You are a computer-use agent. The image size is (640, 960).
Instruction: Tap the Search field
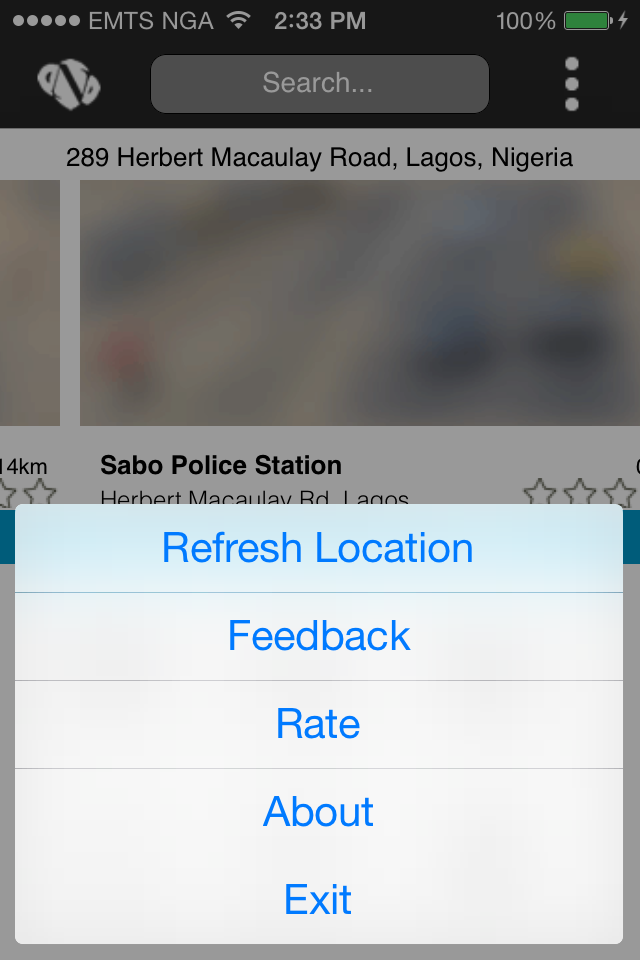[x=319, y=83]
